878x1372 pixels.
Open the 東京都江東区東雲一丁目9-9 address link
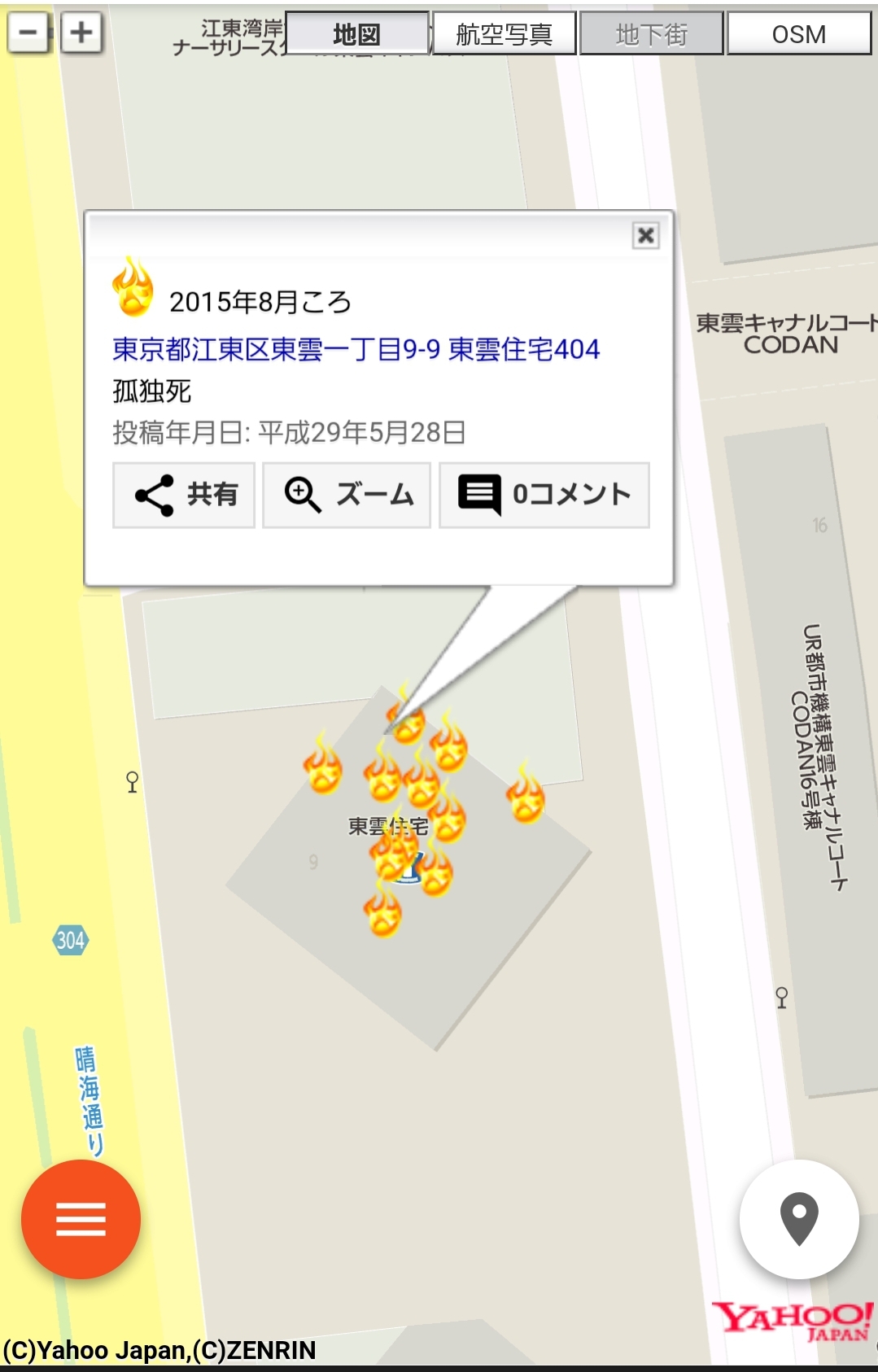[x=356, y=349]
